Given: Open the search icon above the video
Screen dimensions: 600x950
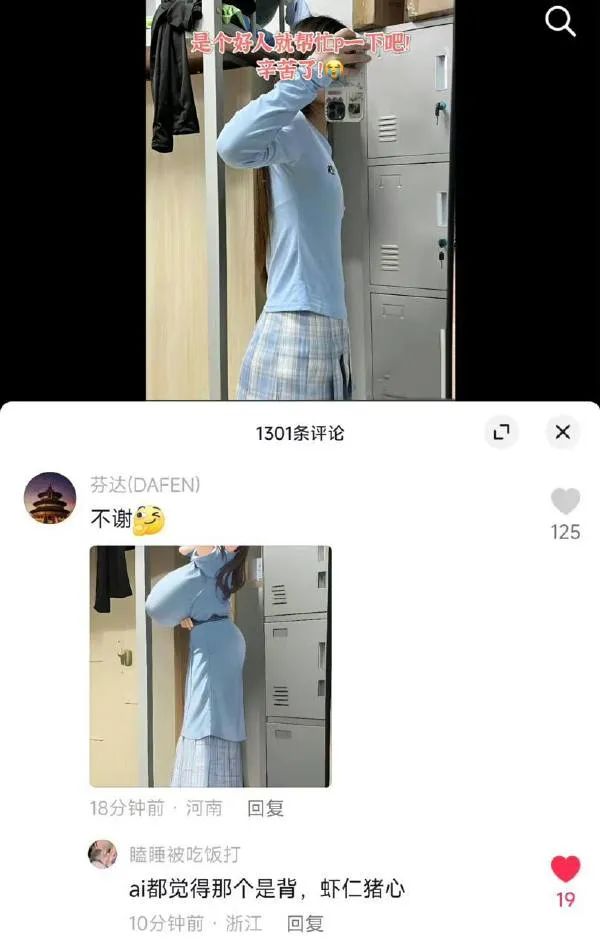Looking at the screenshot, I should (561, 21).
